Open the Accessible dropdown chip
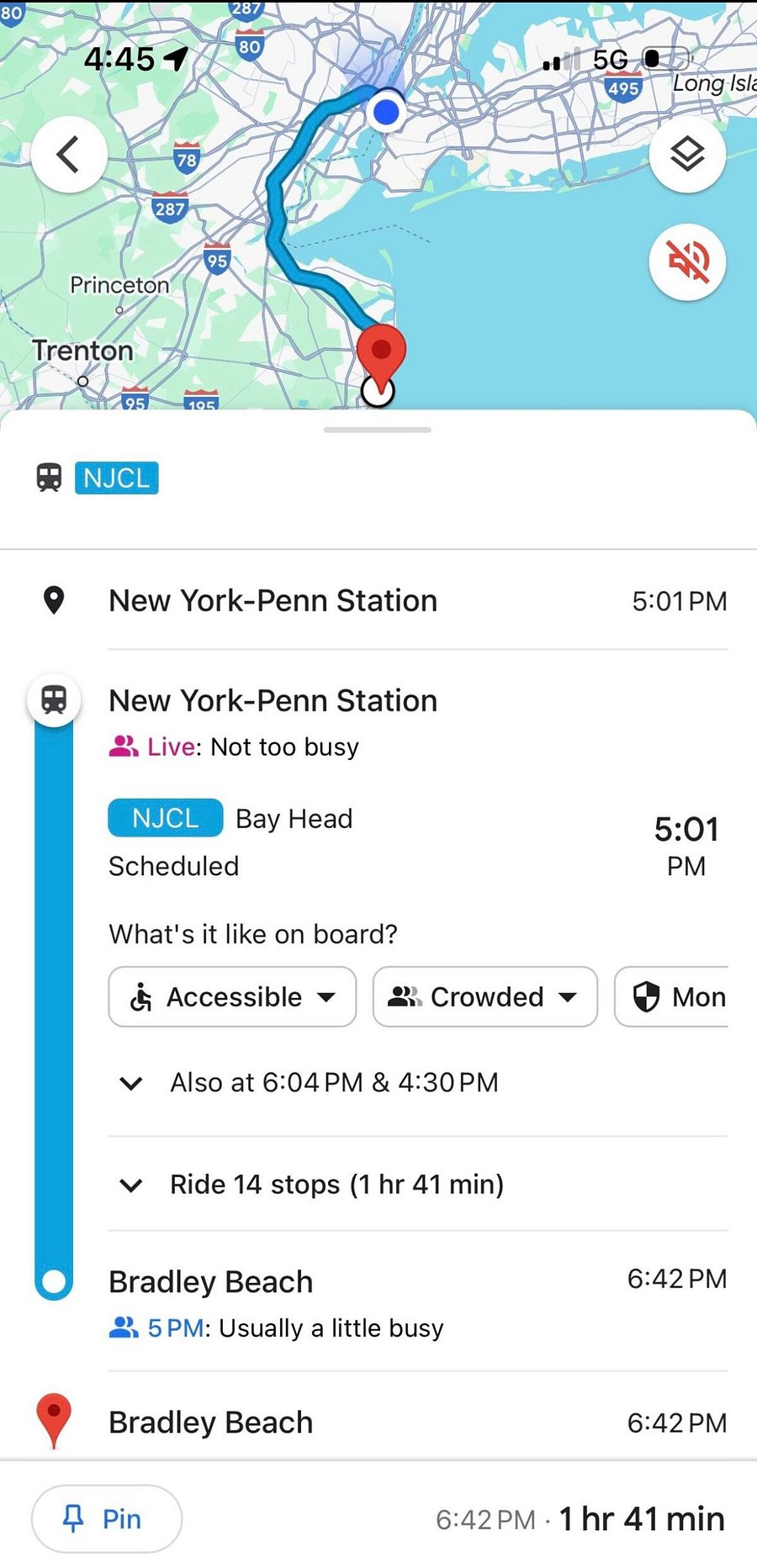The width and height of the screenshot is (757, 1568). (x=232, y=997)
